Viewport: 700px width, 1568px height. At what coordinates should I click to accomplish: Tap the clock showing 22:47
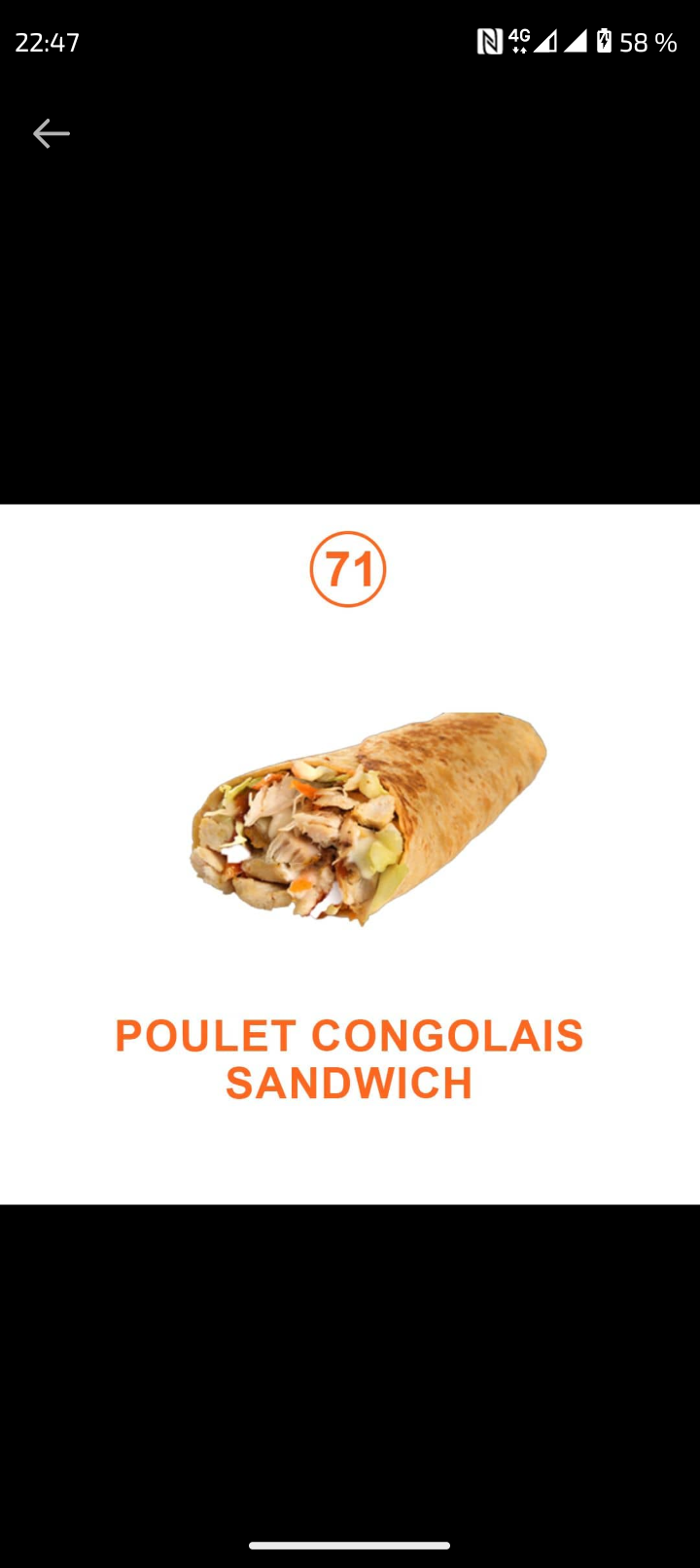(47, 42)
